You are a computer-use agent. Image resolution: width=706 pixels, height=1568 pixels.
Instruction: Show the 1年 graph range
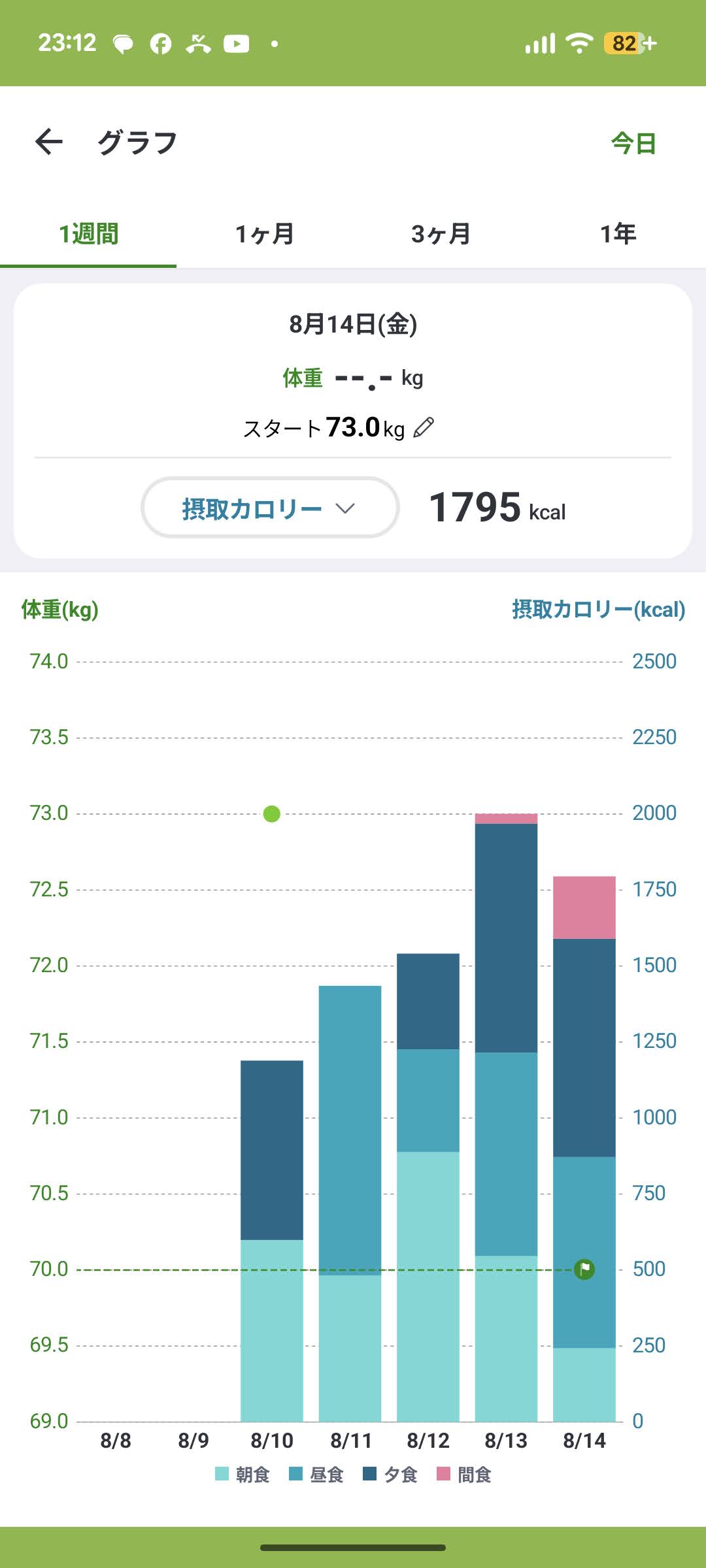click(x=618, y=234)
